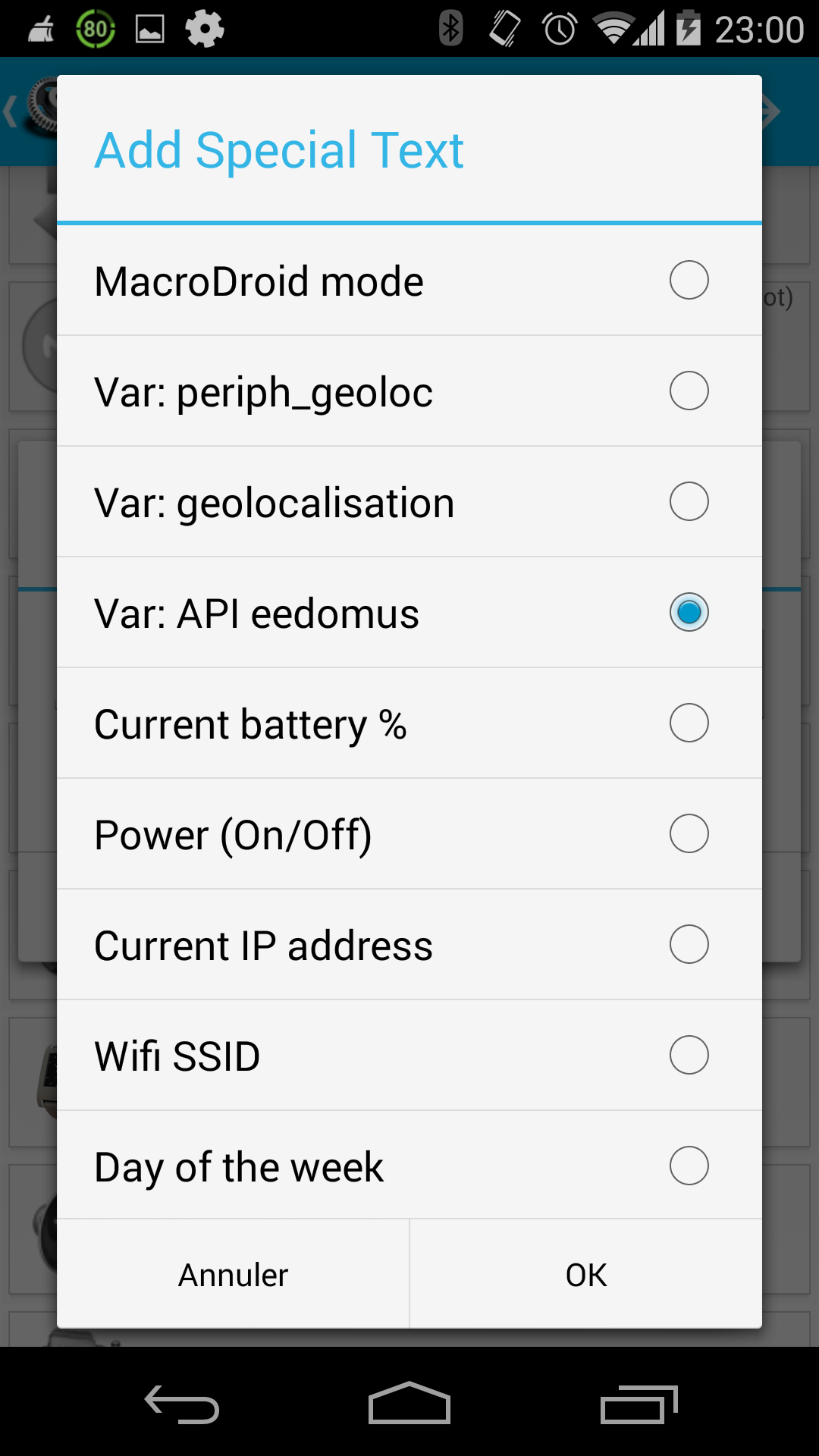Screen dimensions: 819x1456
Task: Tap the settings gear icon in status bar
Action: [203, 27]
